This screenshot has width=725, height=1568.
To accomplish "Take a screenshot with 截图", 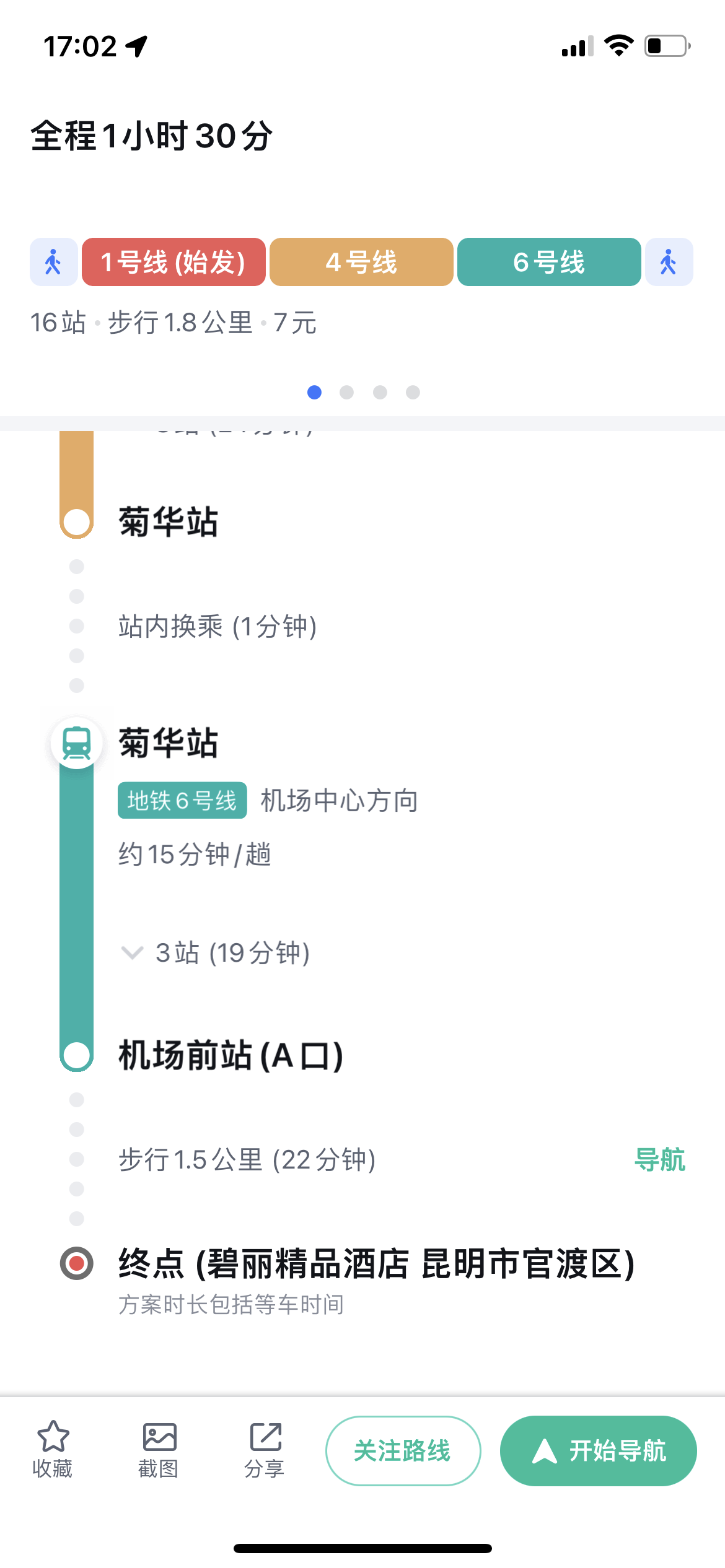I will click(159, 1450).
